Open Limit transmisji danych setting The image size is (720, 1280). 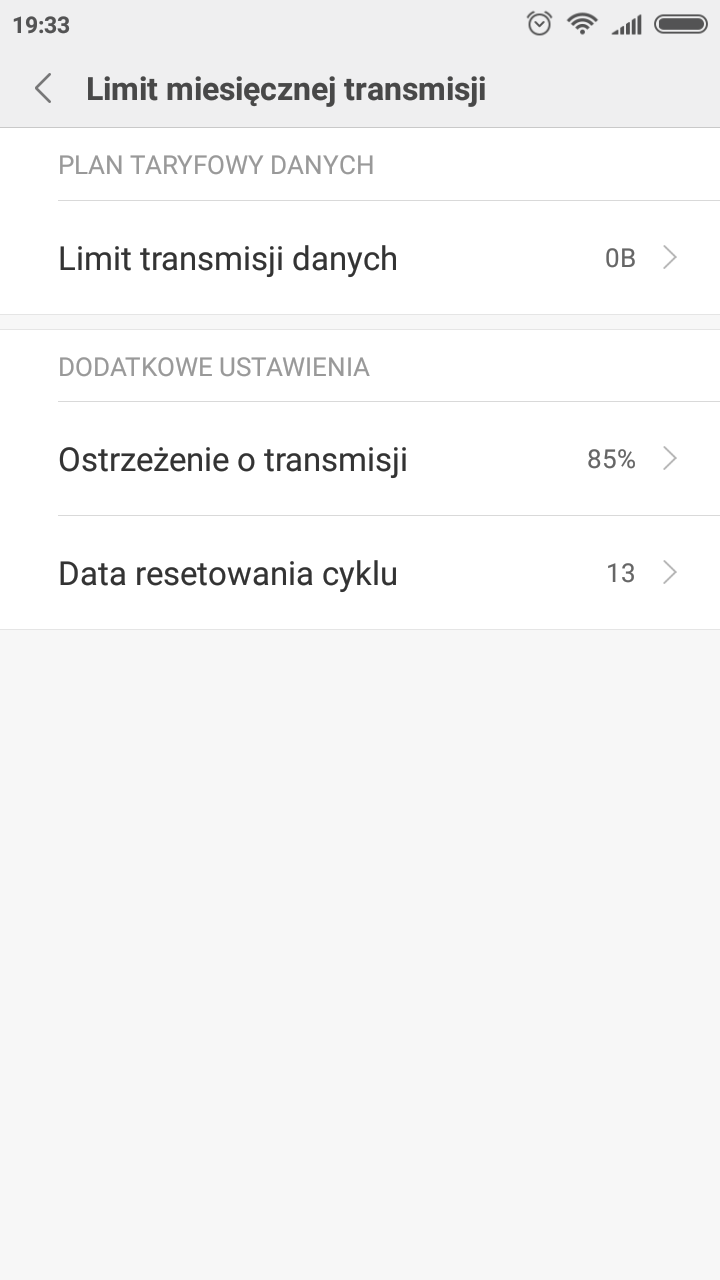click(360, 258)
